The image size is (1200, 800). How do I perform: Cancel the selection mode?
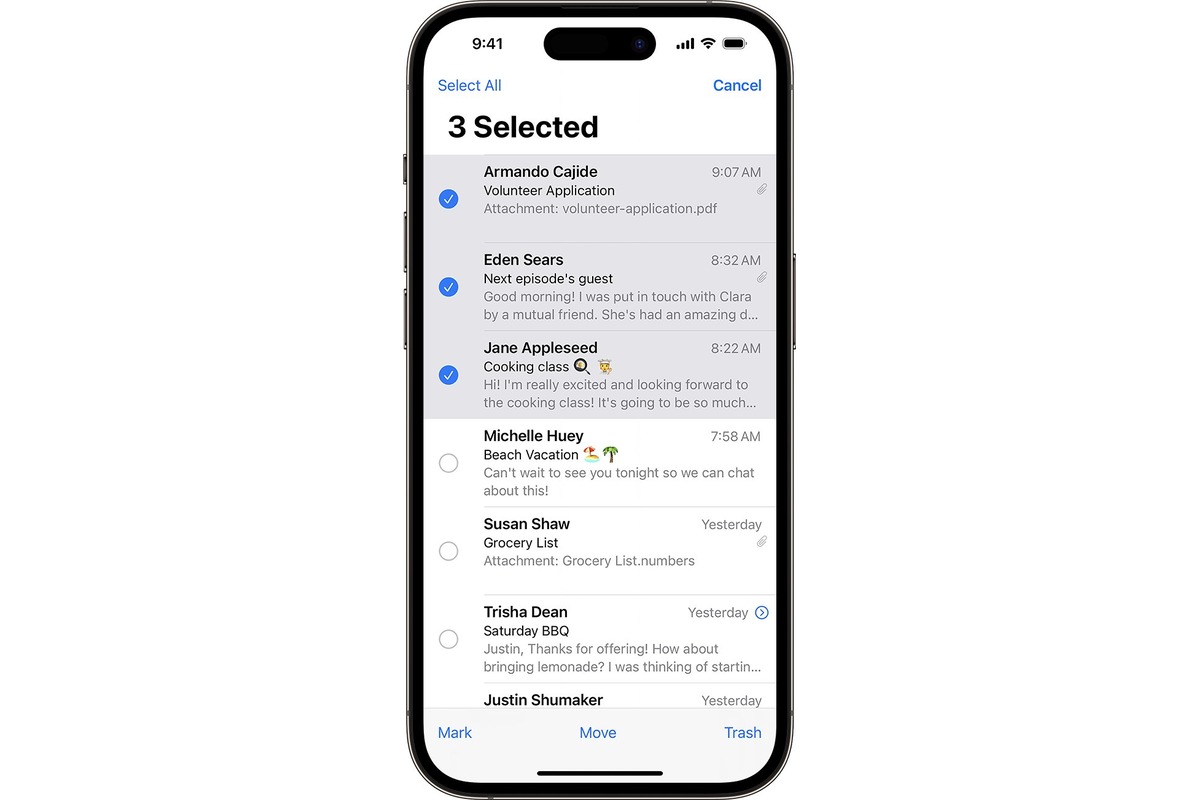tap(737, 86)
